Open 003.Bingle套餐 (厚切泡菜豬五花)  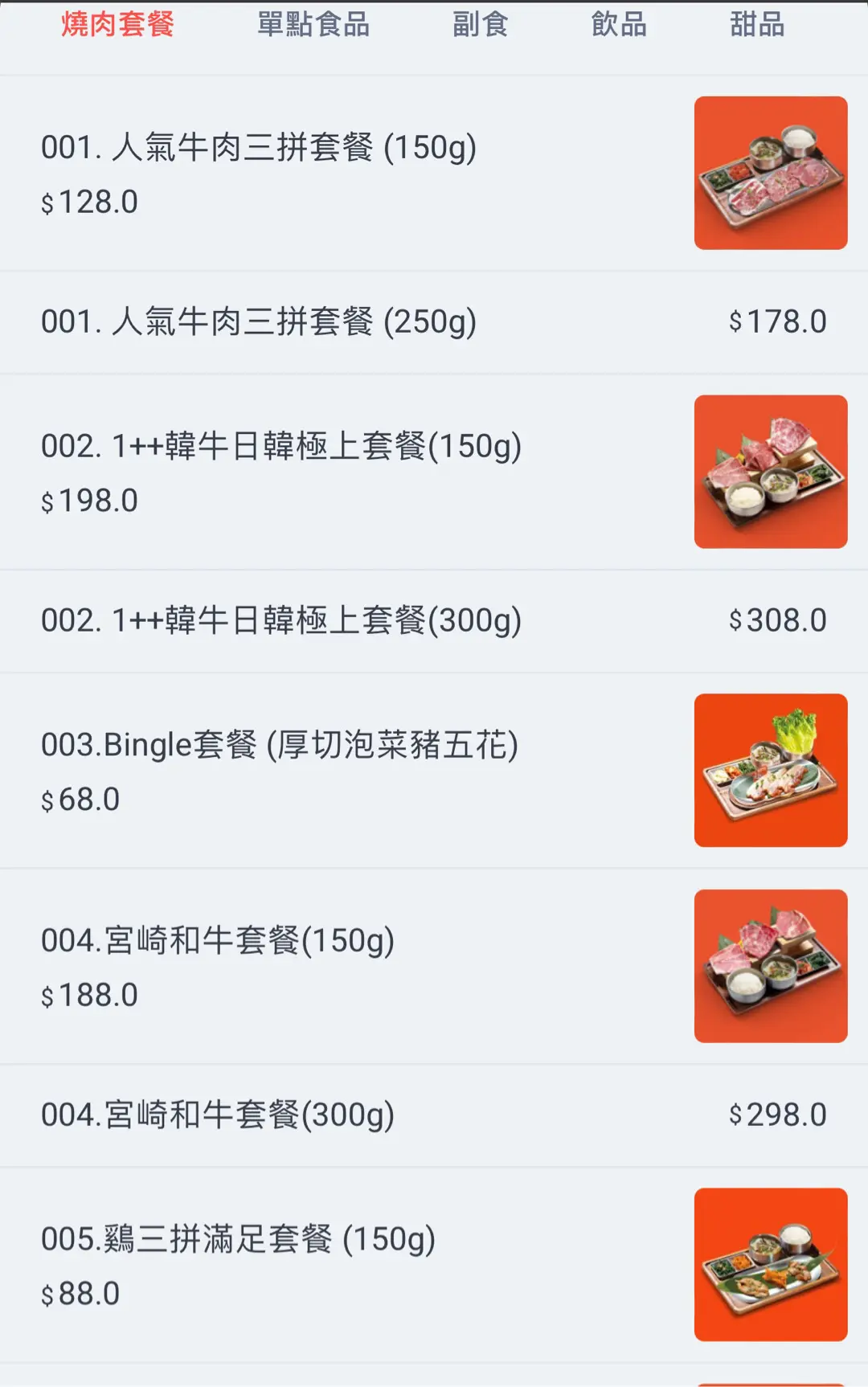click(280, 746)
